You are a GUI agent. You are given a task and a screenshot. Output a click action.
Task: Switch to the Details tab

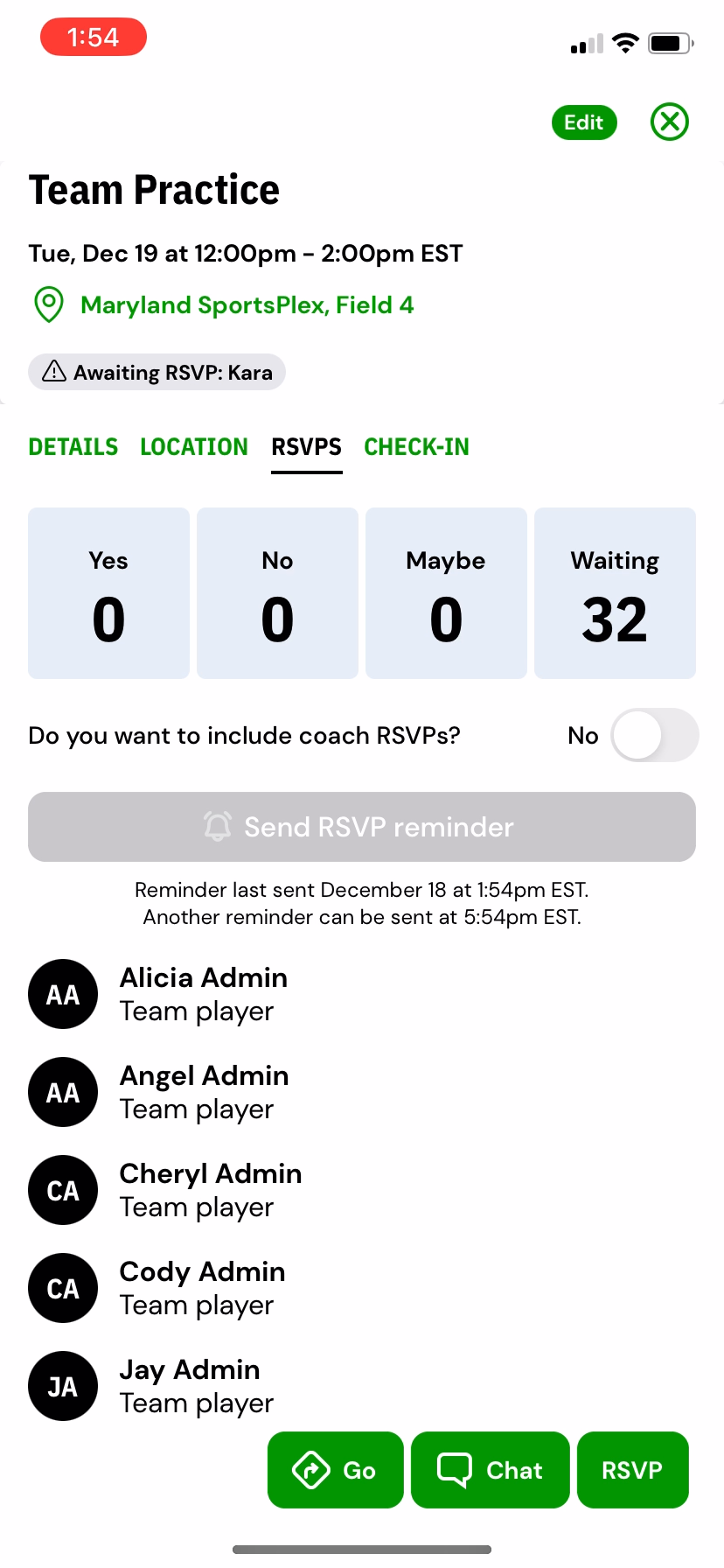point(73,447)
